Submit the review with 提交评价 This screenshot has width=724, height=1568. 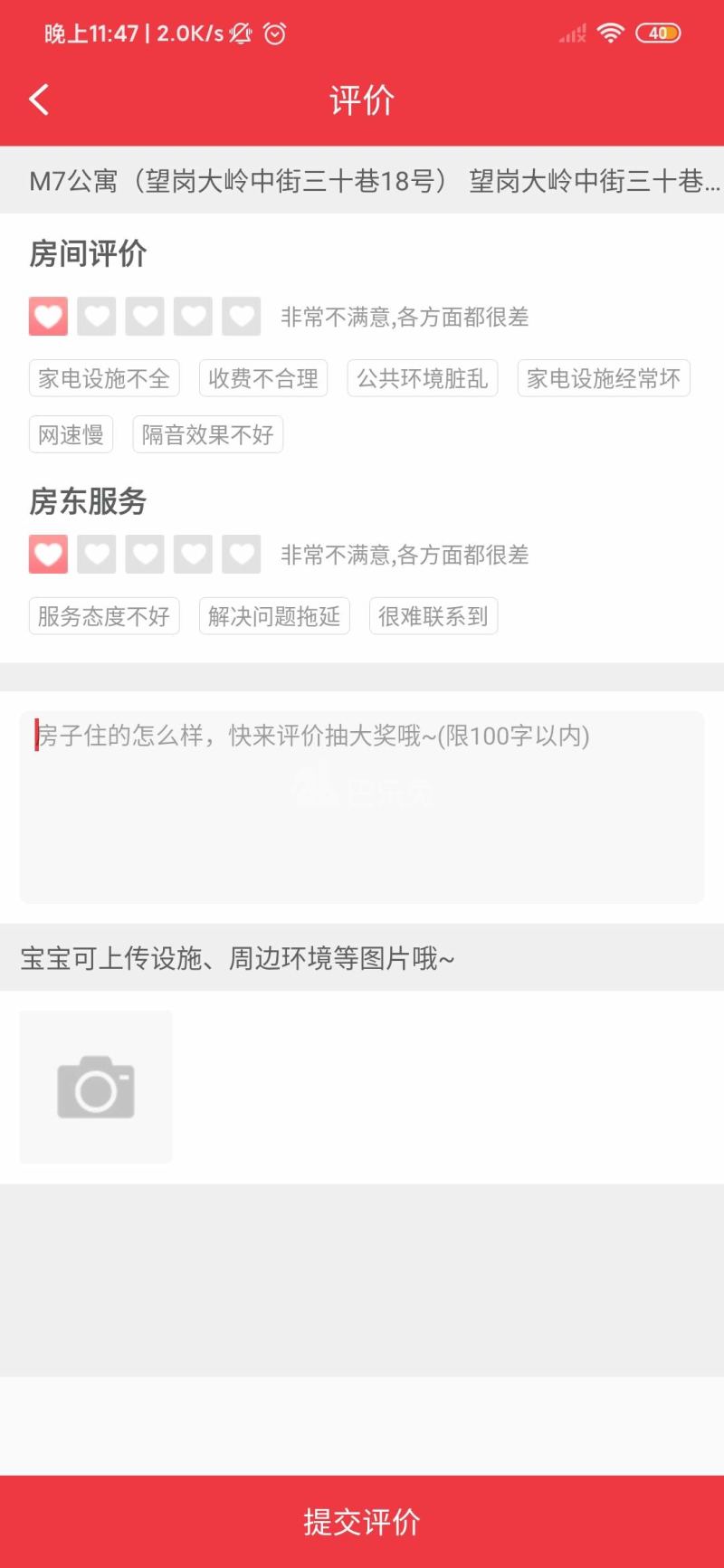[362, 1522]
